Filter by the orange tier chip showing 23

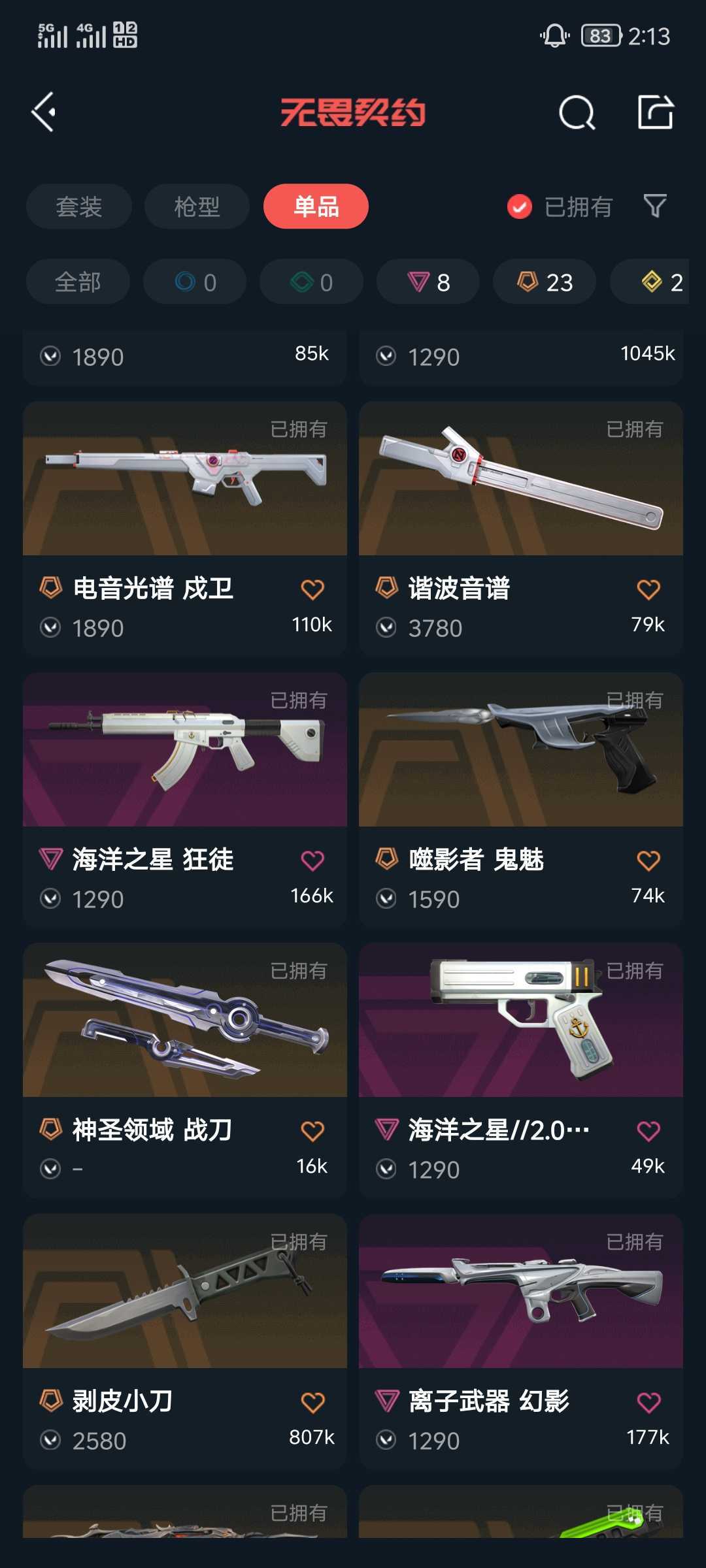[545, 282]
